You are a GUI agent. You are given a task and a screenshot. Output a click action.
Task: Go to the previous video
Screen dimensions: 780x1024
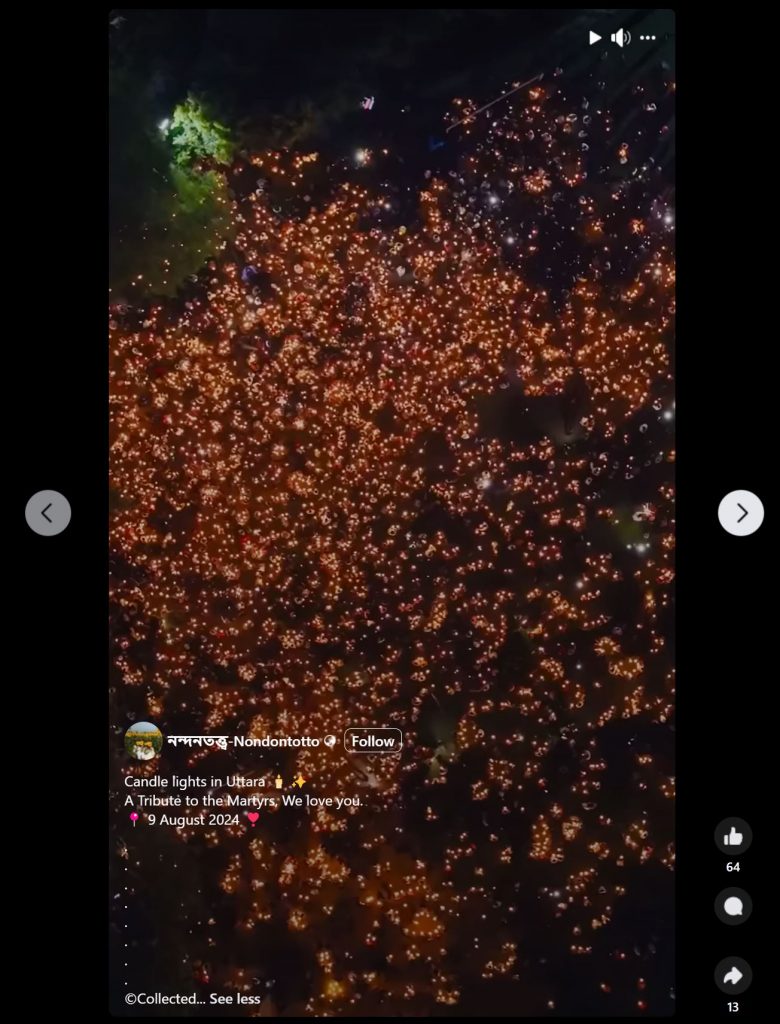(48, 513)
